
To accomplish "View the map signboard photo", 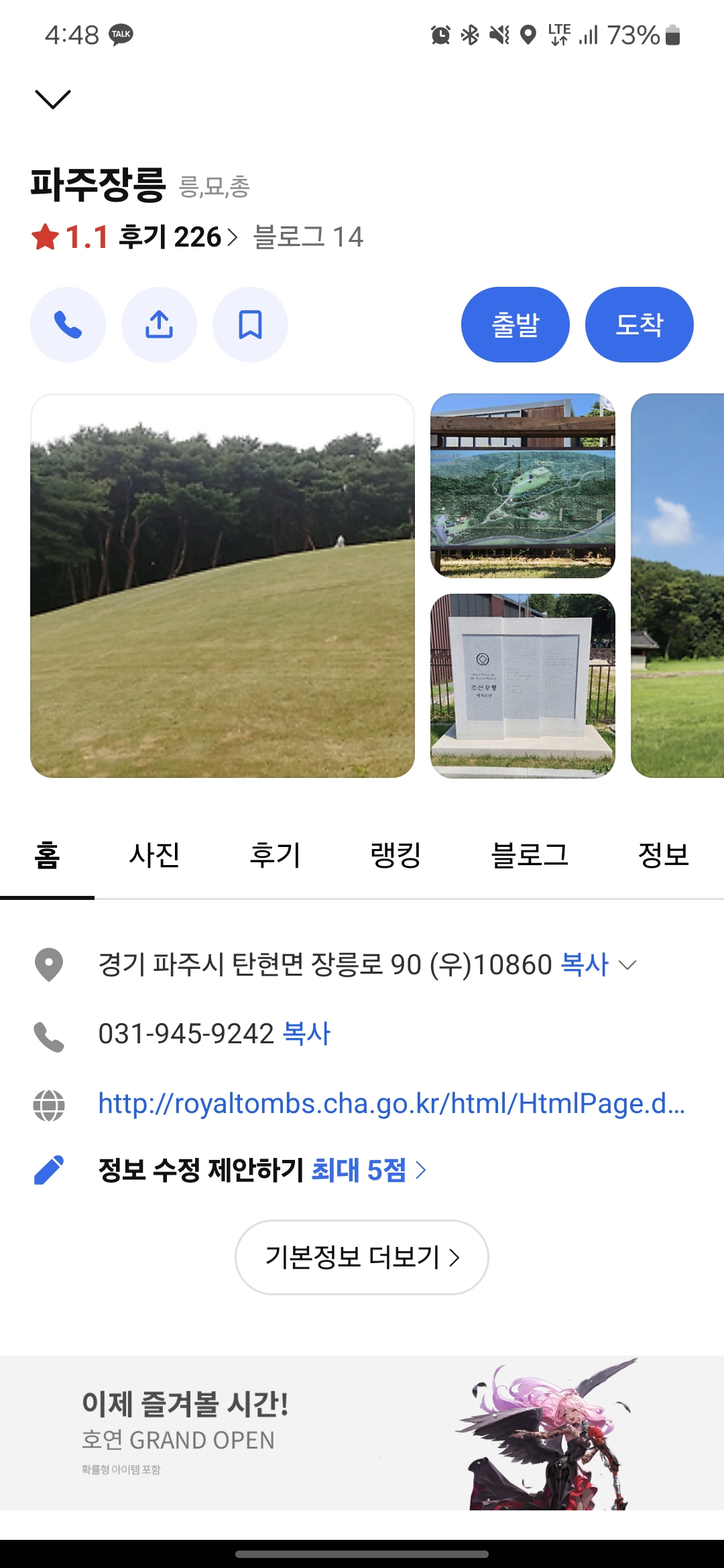I will pos(522,486).
